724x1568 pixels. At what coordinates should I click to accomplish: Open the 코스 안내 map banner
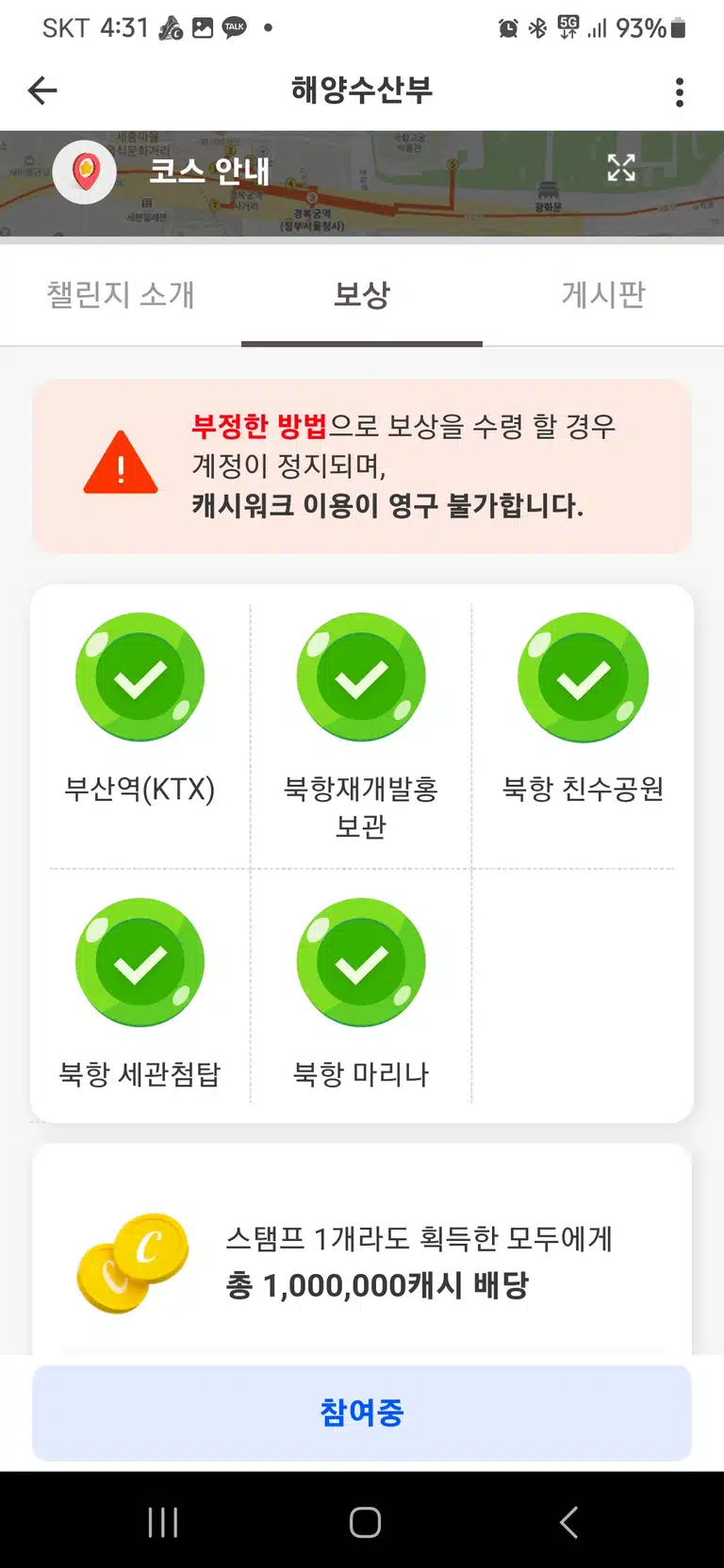(x=362, y=183)
